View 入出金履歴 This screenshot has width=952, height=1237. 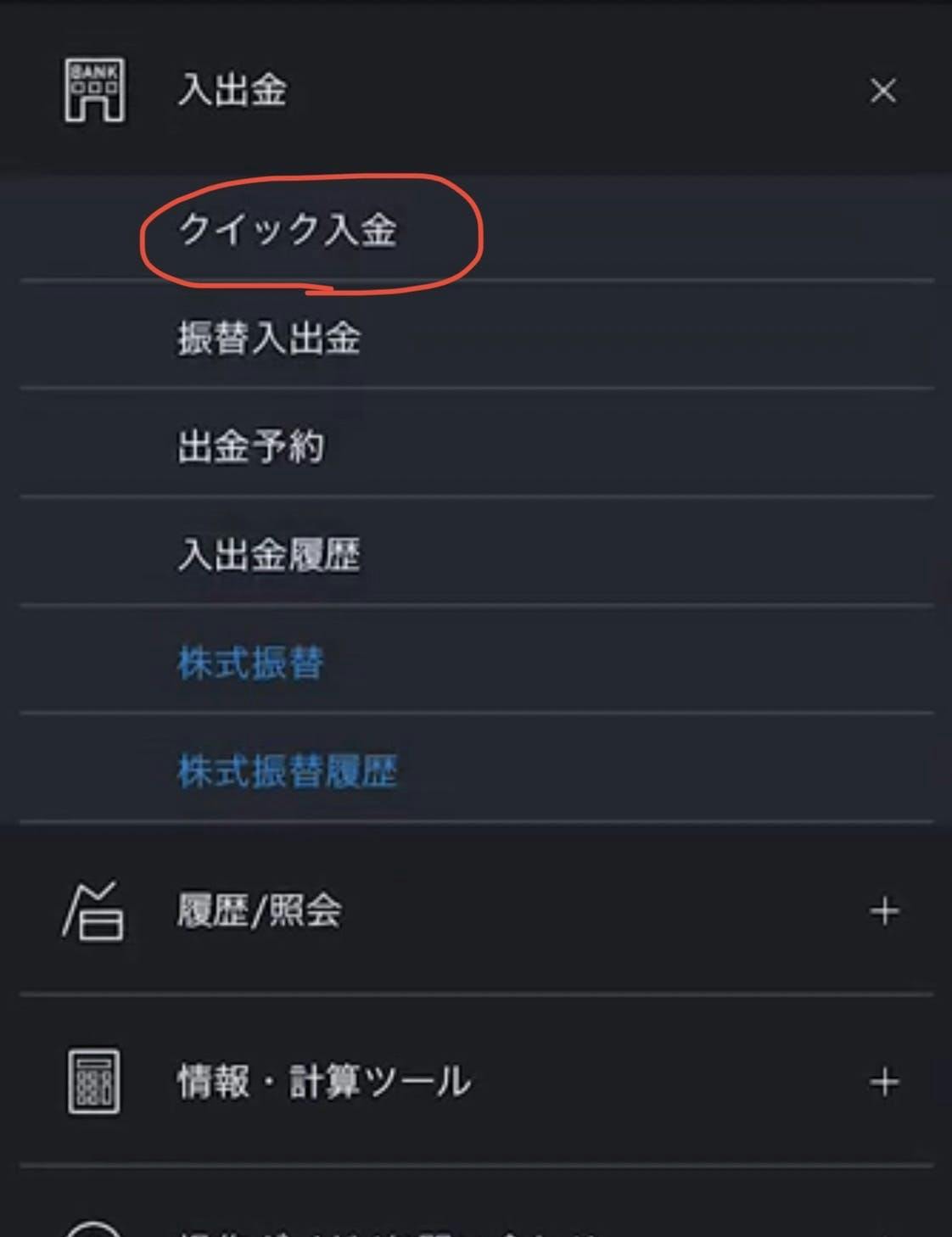tap(269, 555)
